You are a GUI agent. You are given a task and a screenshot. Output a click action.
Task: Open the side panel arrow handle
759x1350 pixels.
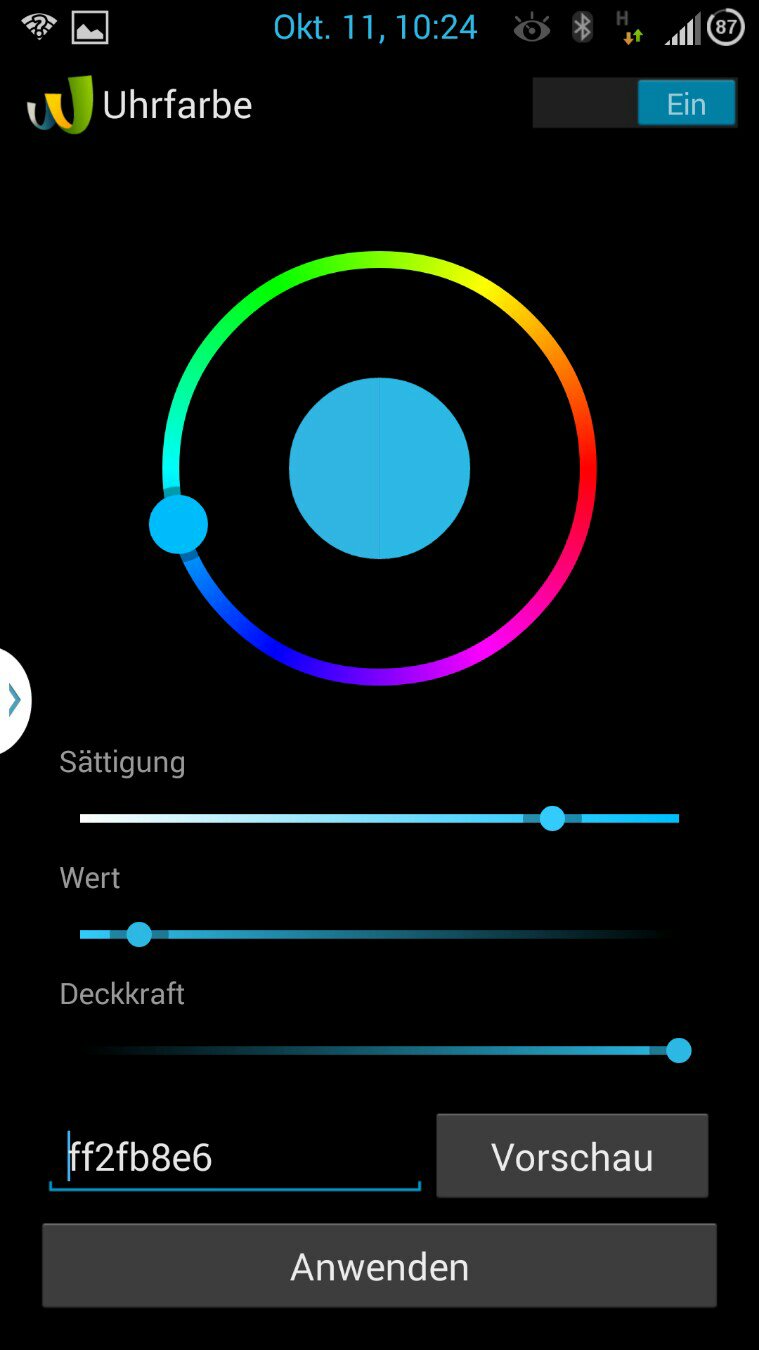[13, 700]
